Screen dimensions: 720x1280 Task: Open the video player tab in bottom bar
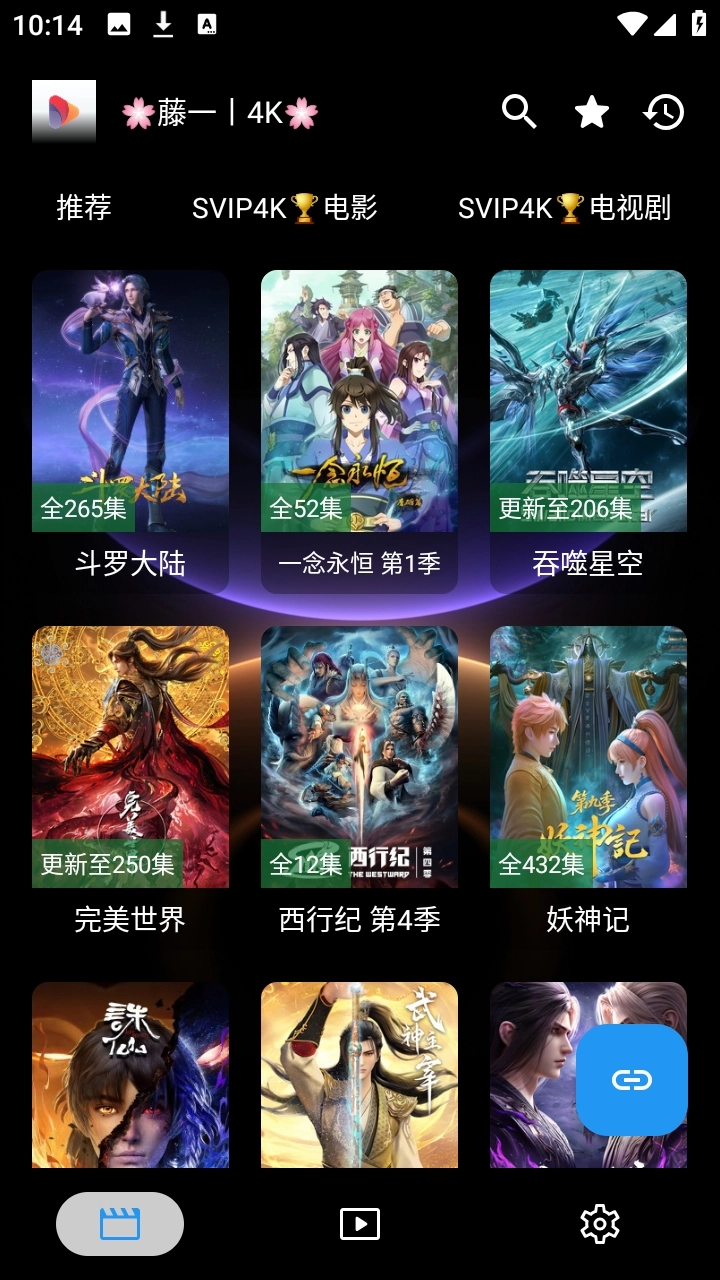tap(360, 1222)
